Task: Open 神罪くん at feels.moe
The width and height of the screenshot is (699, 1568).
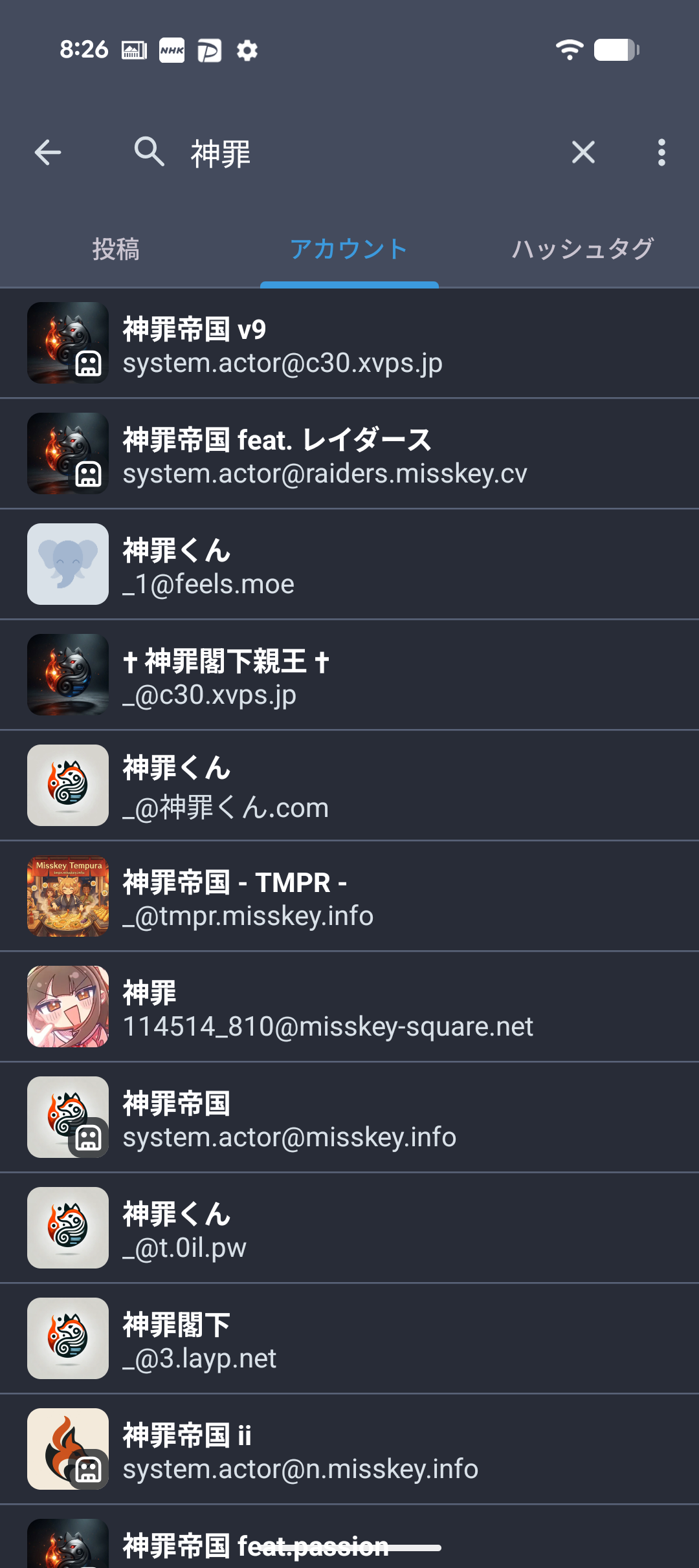Action: (x=349, y=565)
